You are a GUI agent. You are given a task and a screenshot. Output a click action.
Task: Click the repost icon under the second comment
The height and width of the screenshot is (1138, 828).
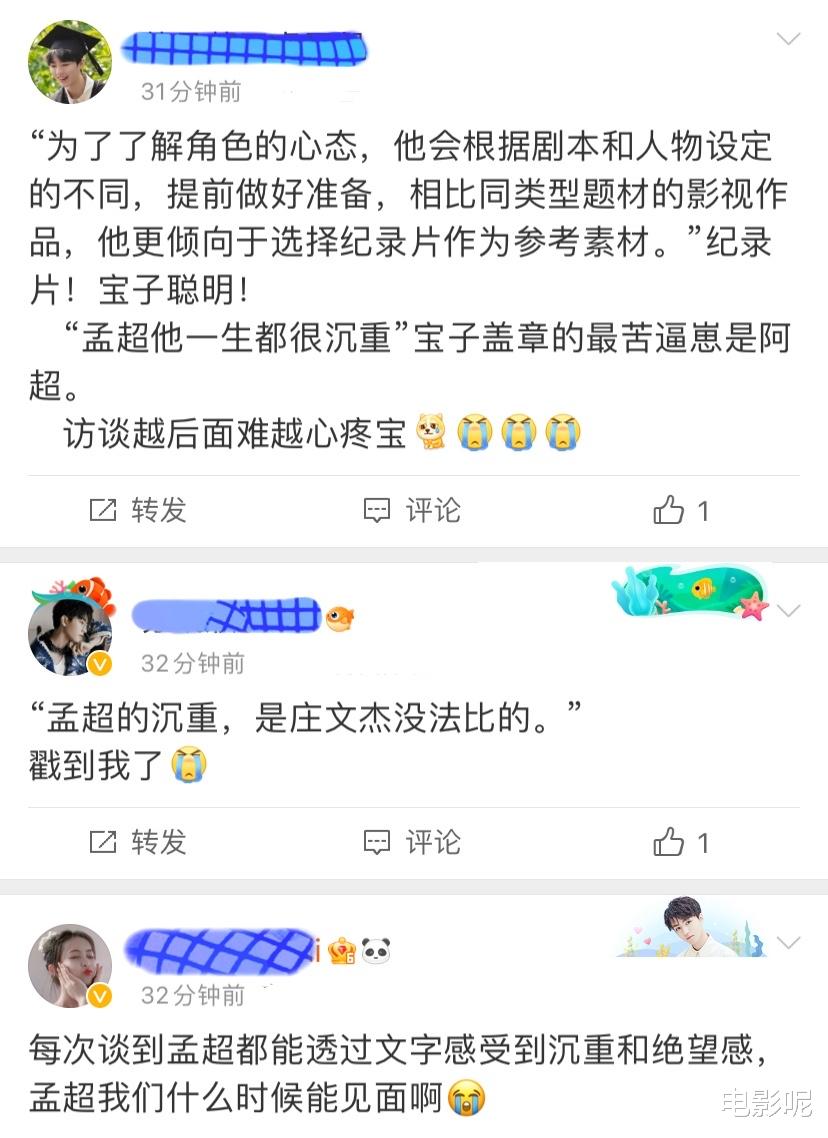pos(104,843)
